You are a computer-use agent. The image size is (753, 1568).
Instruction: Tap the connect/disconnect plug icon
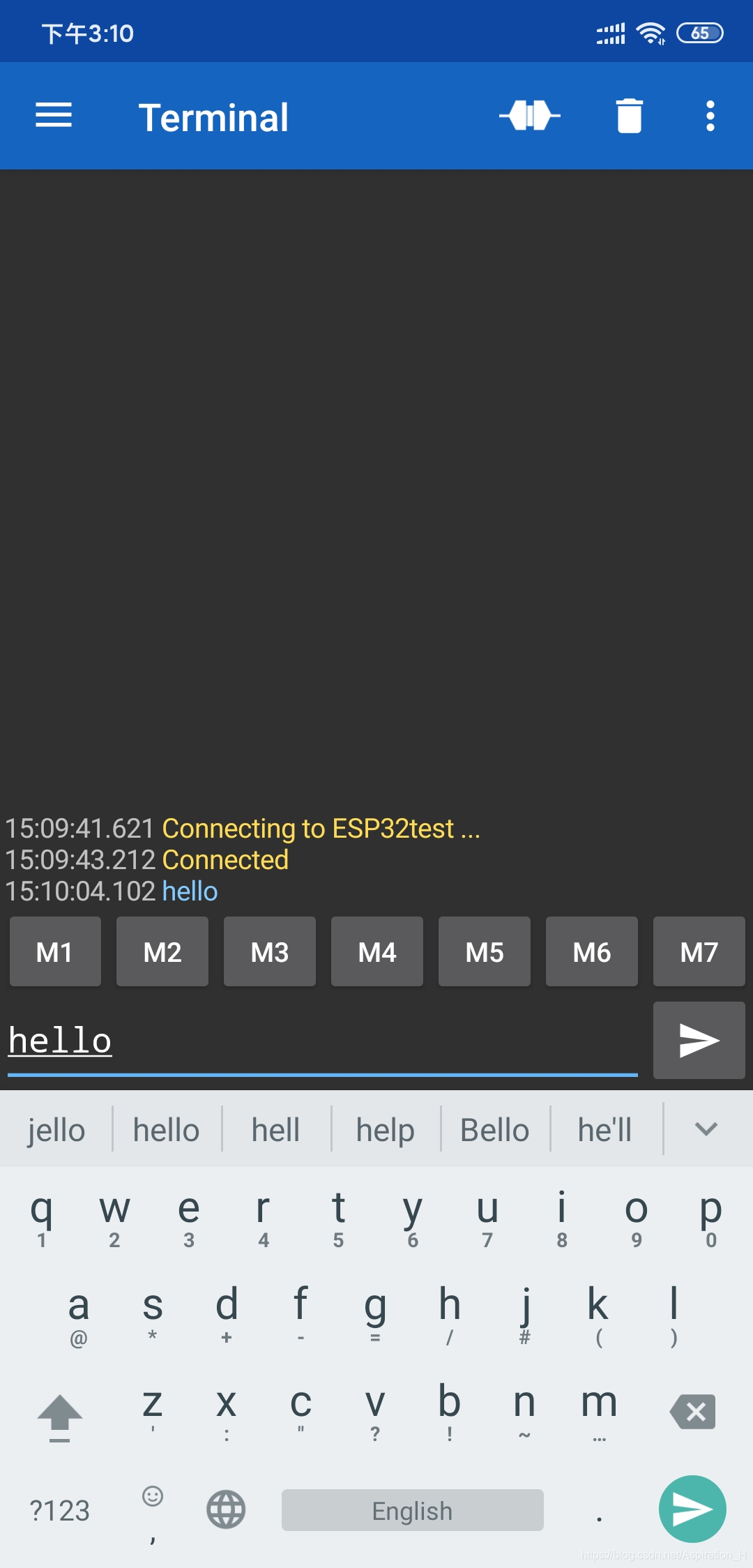coord(530,116)
